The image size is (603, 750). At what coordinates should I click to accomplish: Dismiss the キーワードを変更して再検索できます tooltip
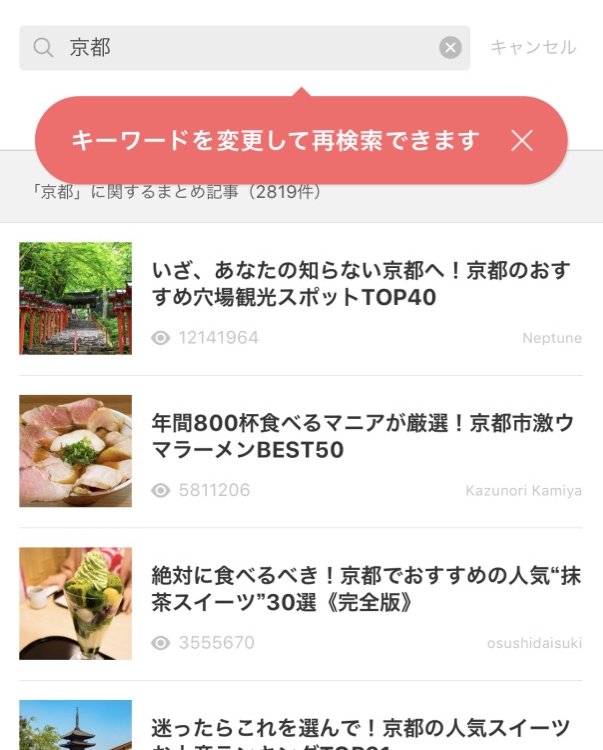(x=522, y=141)
